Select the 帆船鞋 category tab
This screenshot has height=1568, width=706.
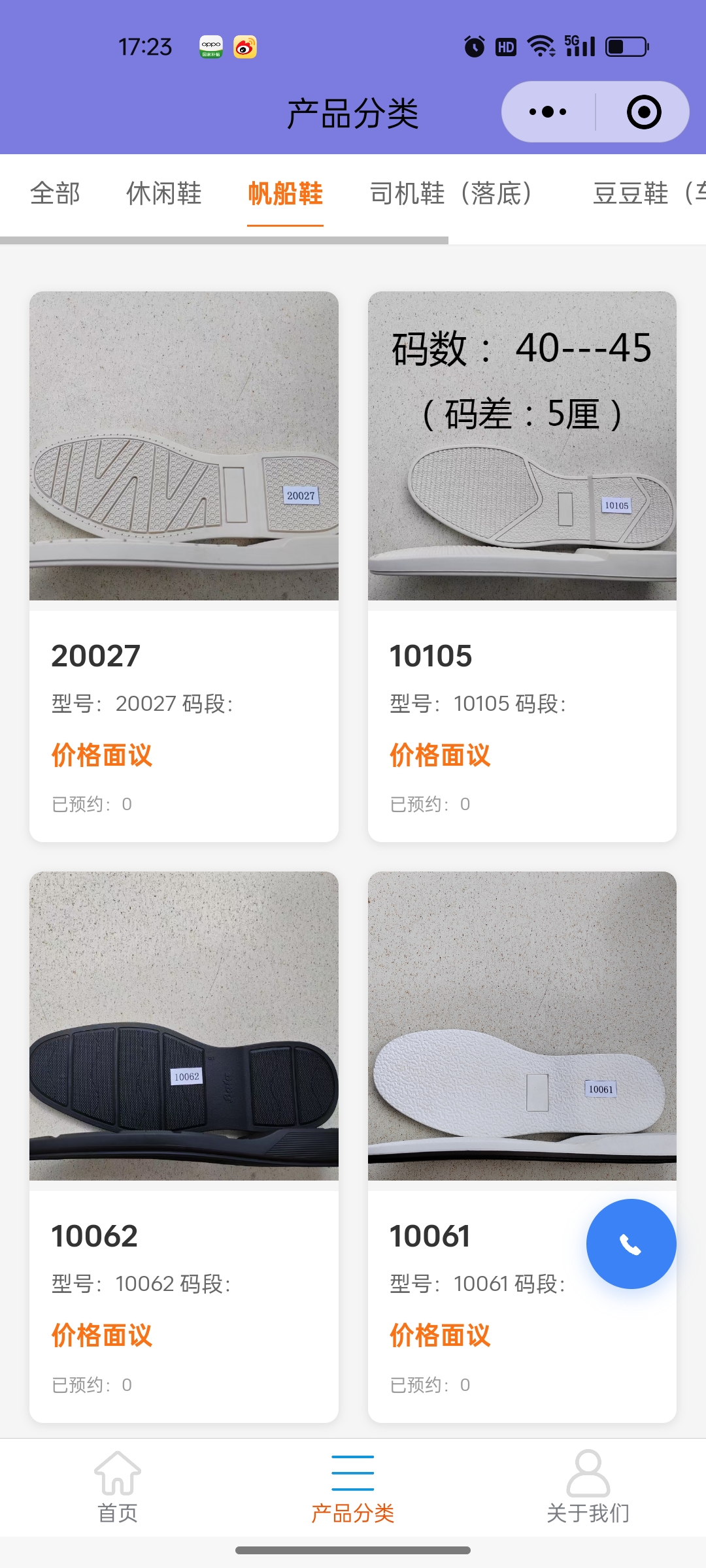tap(285, 193)
